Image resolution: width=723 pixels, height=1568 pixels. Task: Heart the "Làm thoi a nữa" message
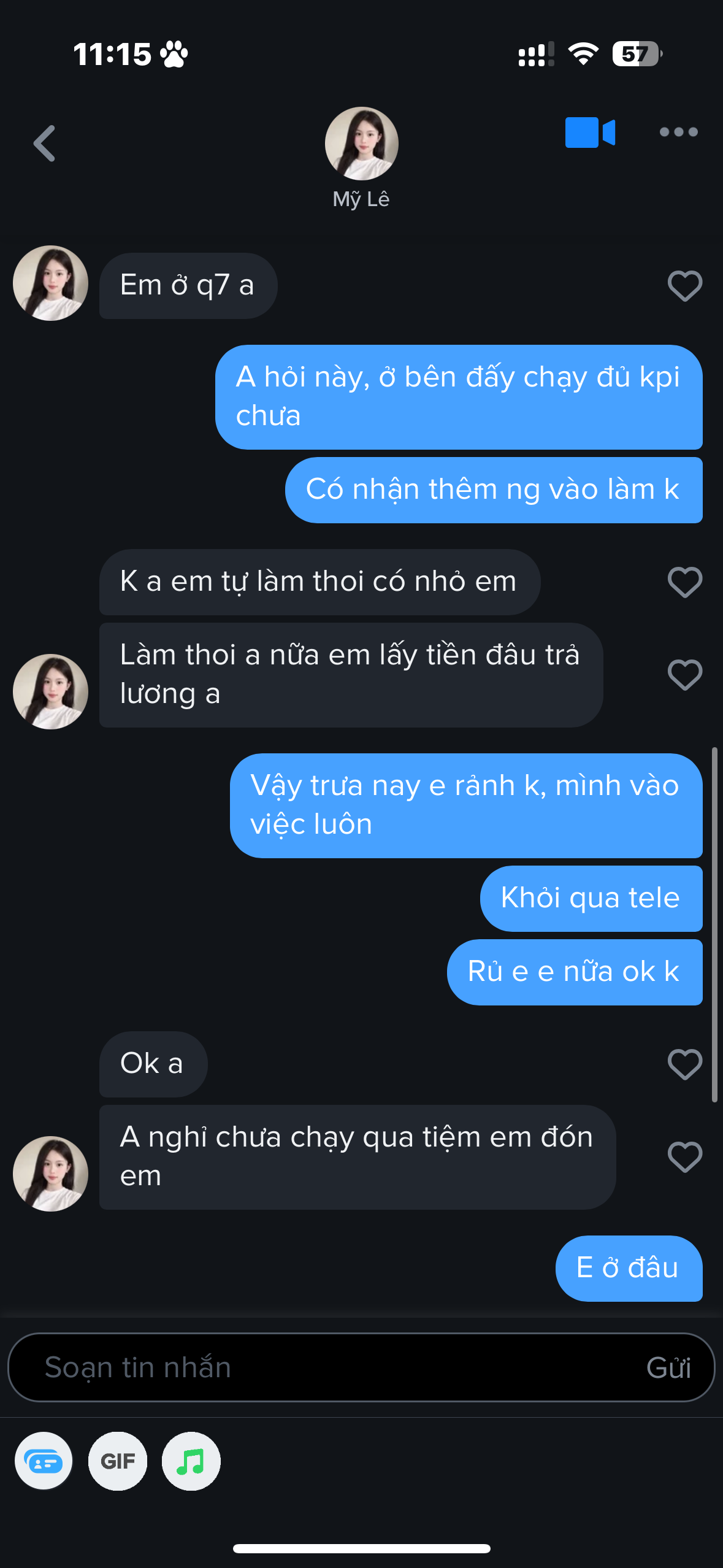click(x=684, y=675)
